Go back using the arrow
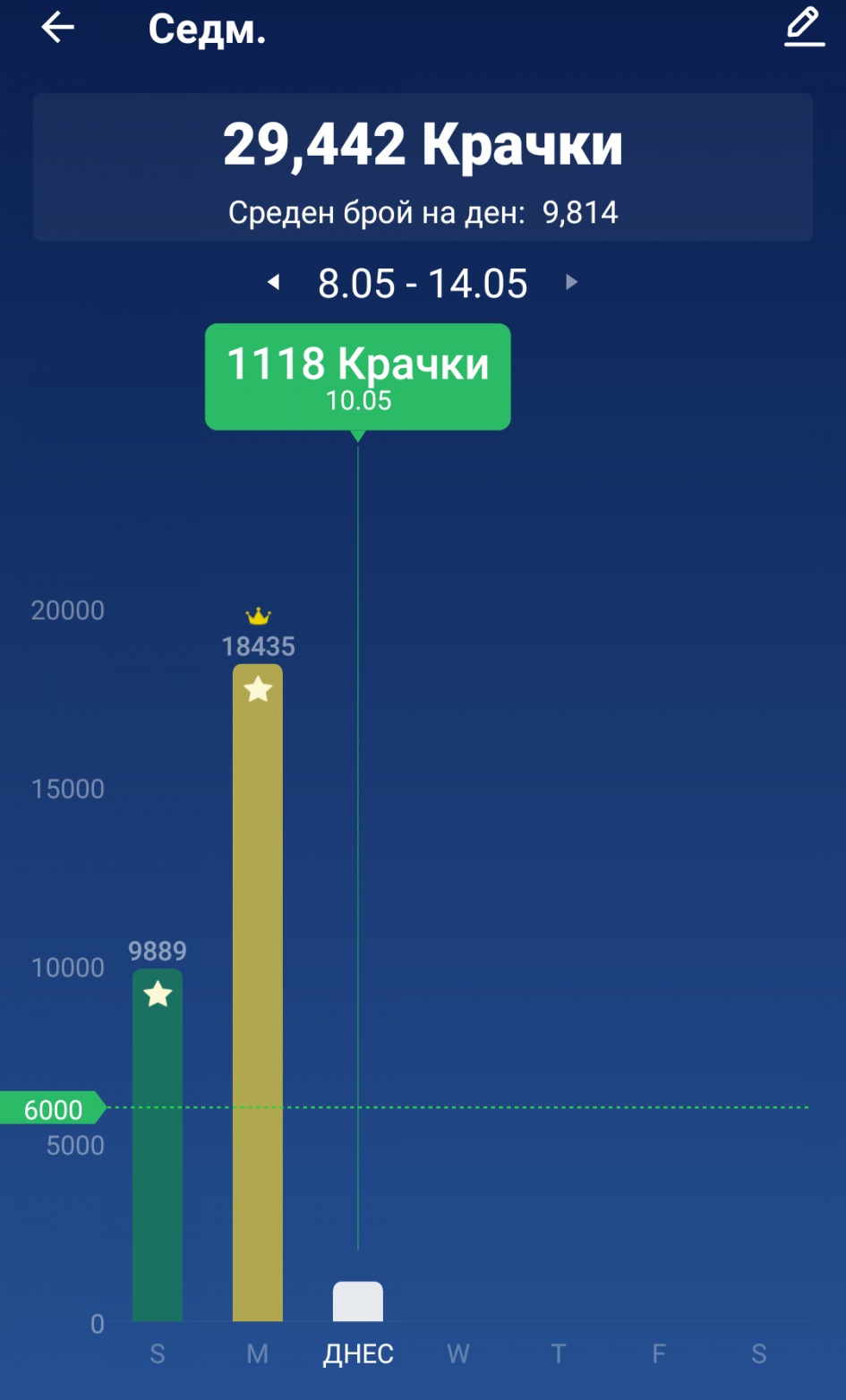This screenshot has height=1400, width=846. [57, 28]
